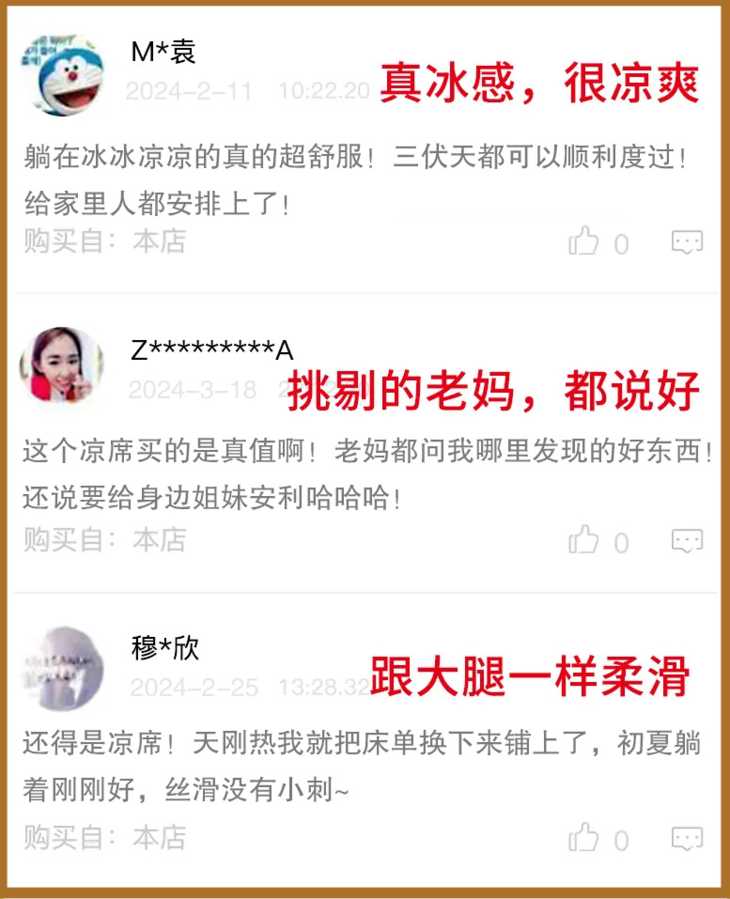
Task: Click the thumbs-up icon on 穆*欣's review
Action: 583,840
